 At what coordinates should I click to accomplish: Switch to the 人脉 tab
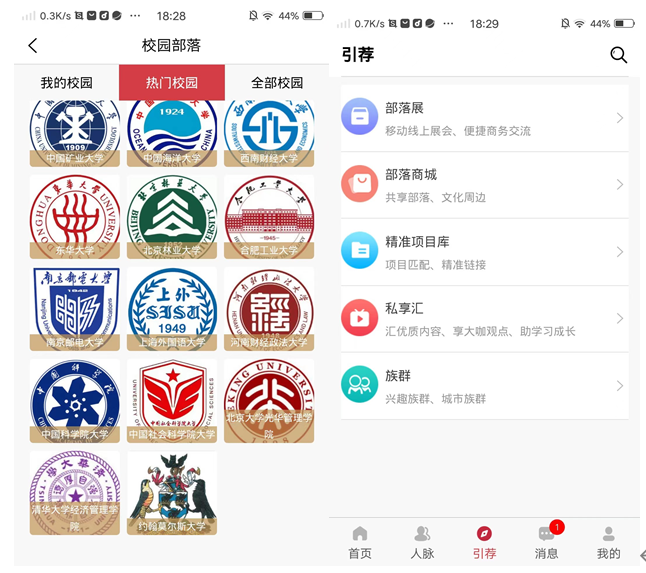tap(422, 543)
